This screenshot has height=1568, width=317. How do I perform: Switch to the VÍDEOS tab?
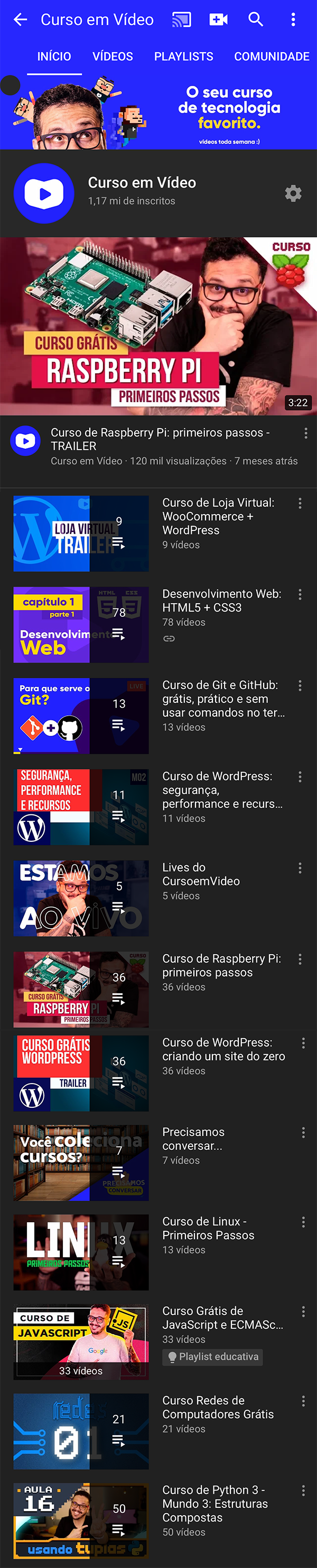pos(113,56)
